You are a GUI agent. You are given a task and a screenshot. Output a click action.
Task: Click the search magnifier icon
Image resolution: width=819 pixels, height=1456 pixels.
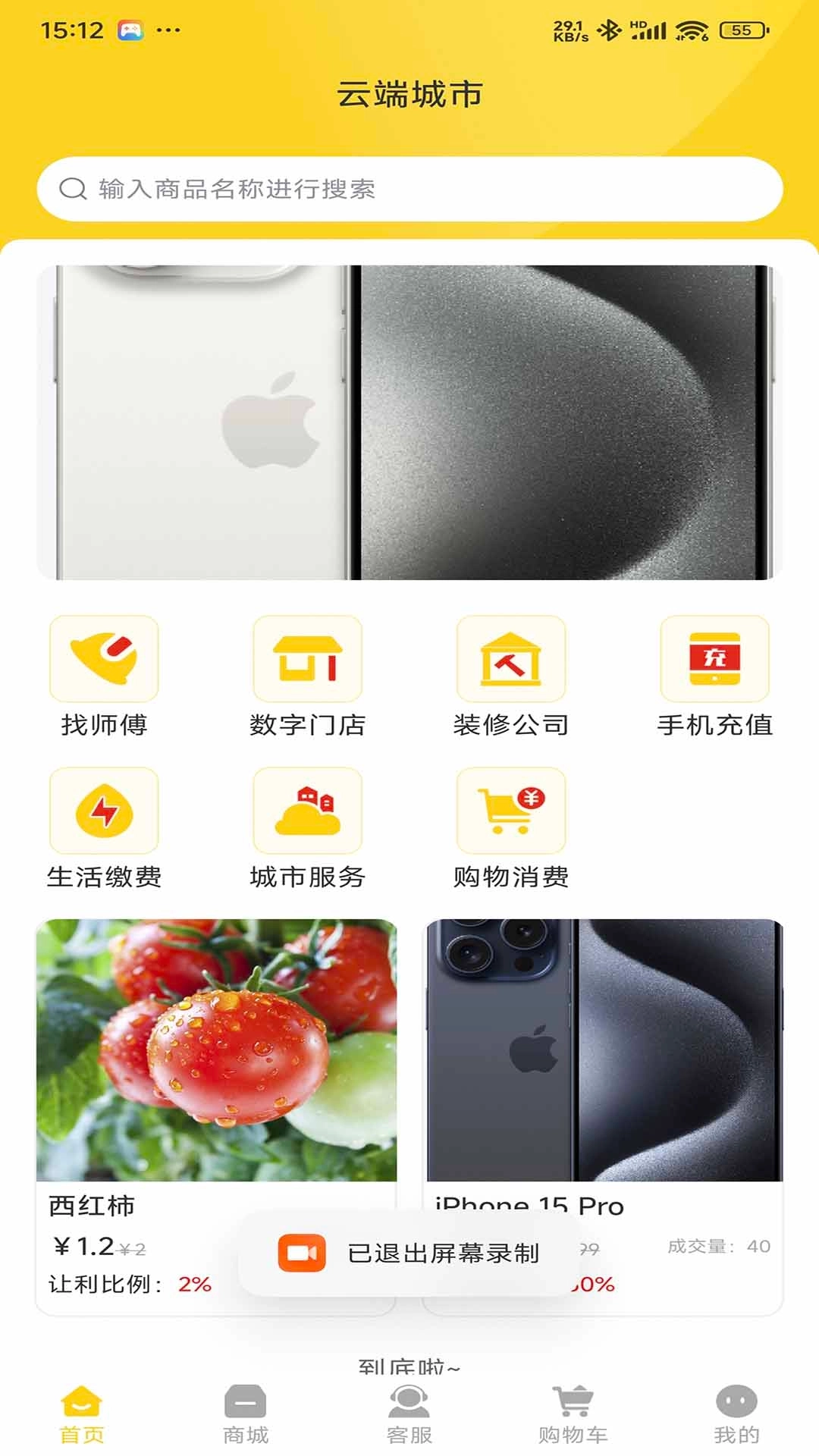pyautogui.click(x=73, y=188)
